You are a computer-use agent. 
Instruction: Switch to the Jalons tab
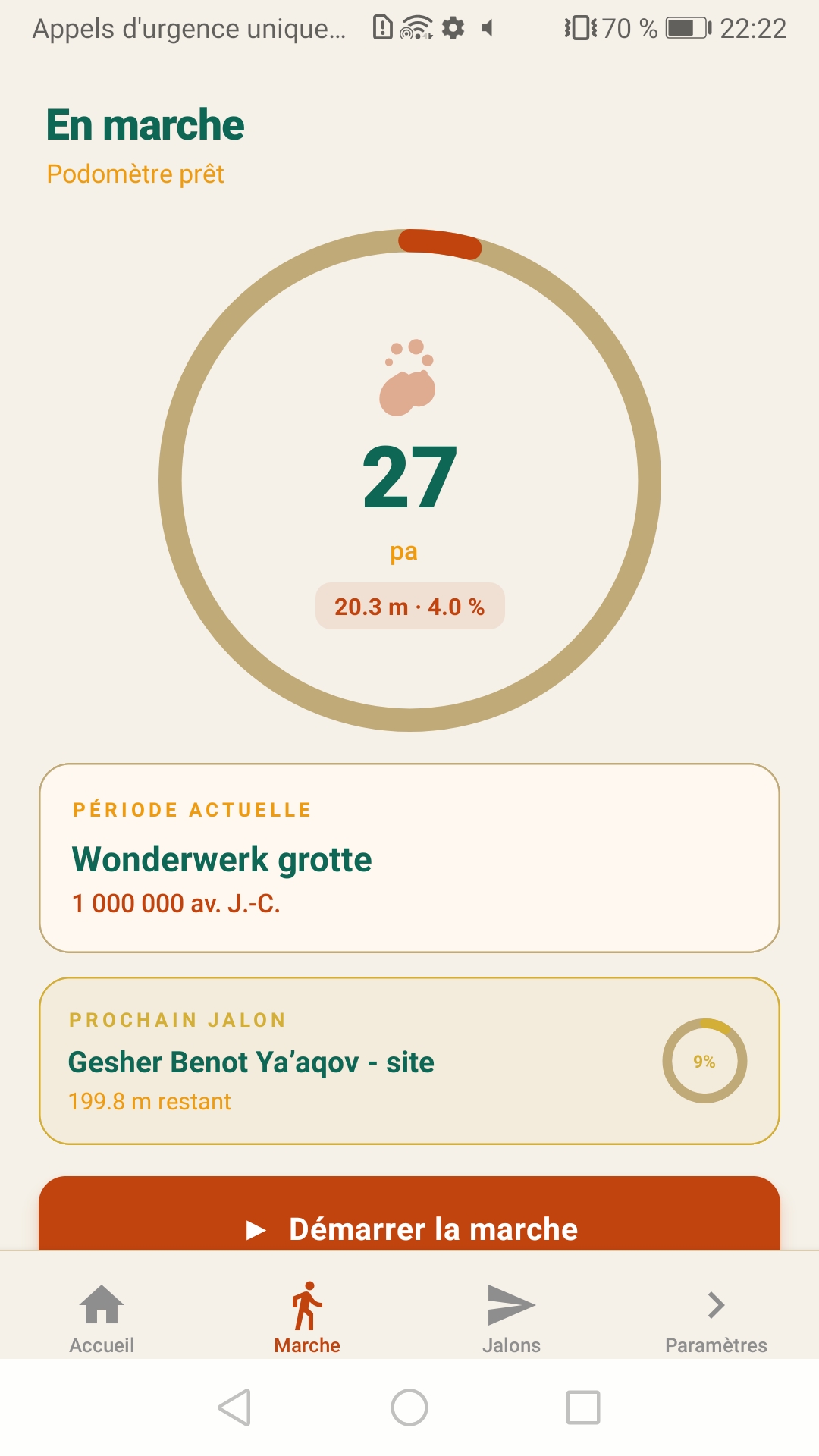tap(512, 1319)
